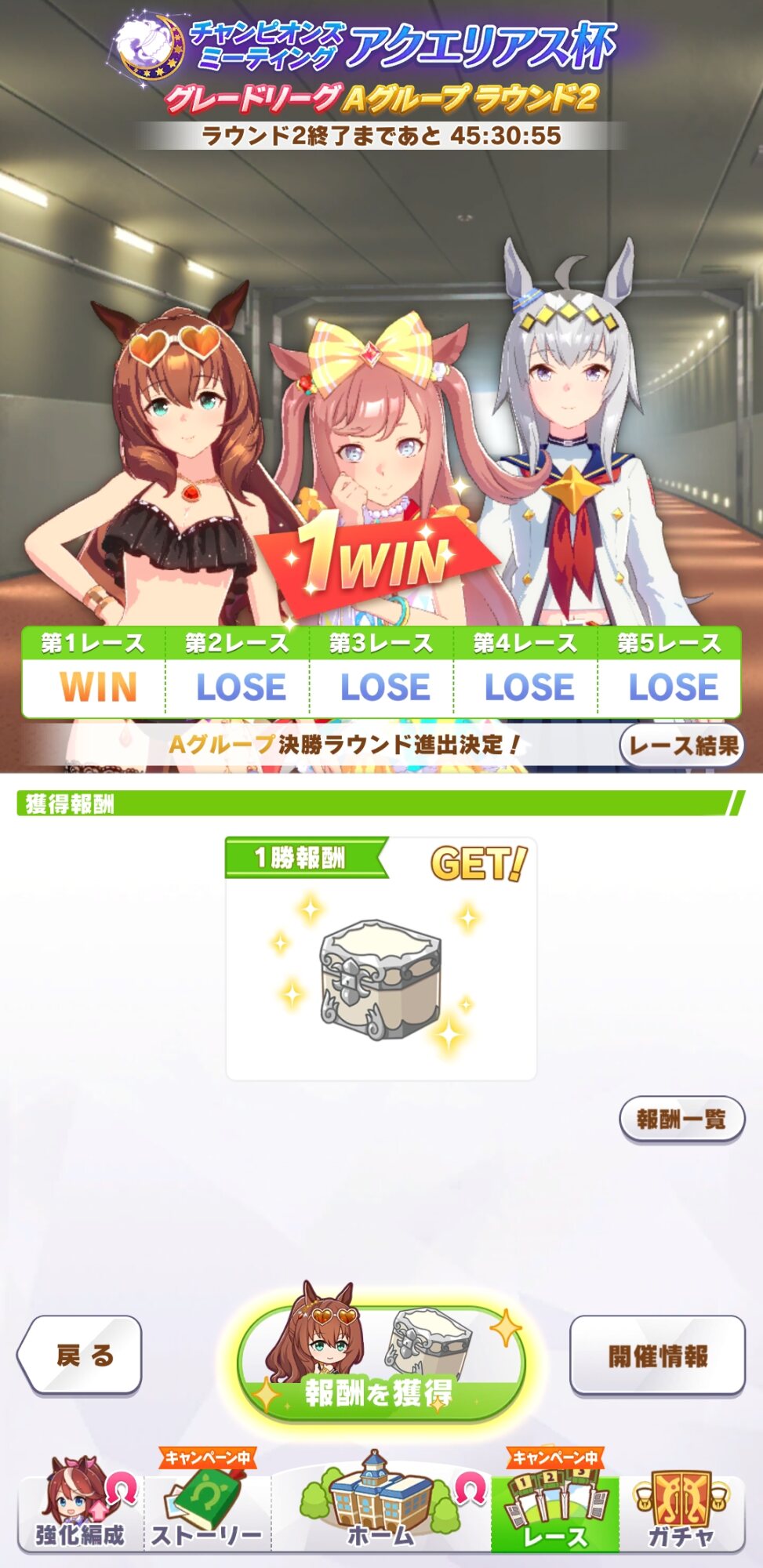The width and height of the screenshot is (763, 1568).
Task: Open 開催情報 event info
Action: 657,1355
